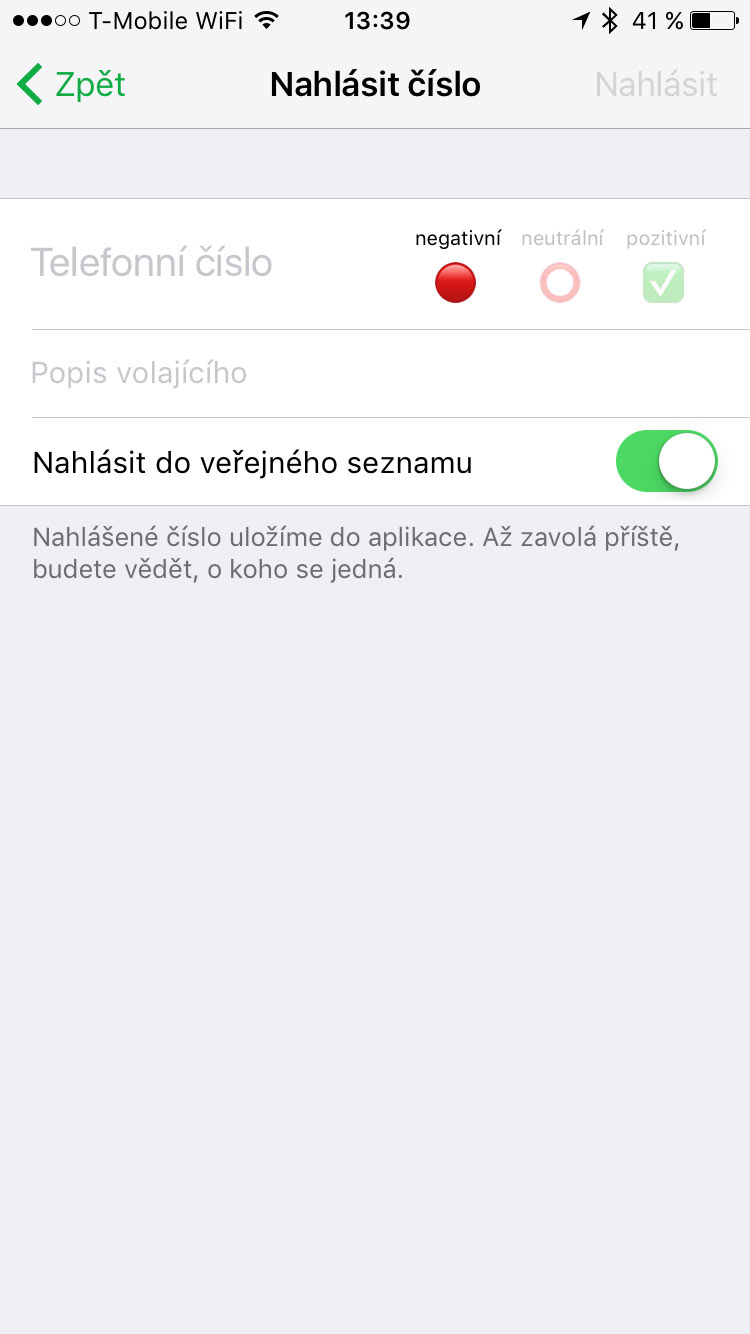Screen dimensions: 750x1334
Task: Go back with the Zpět button
Action: click(x=72, y=85)
